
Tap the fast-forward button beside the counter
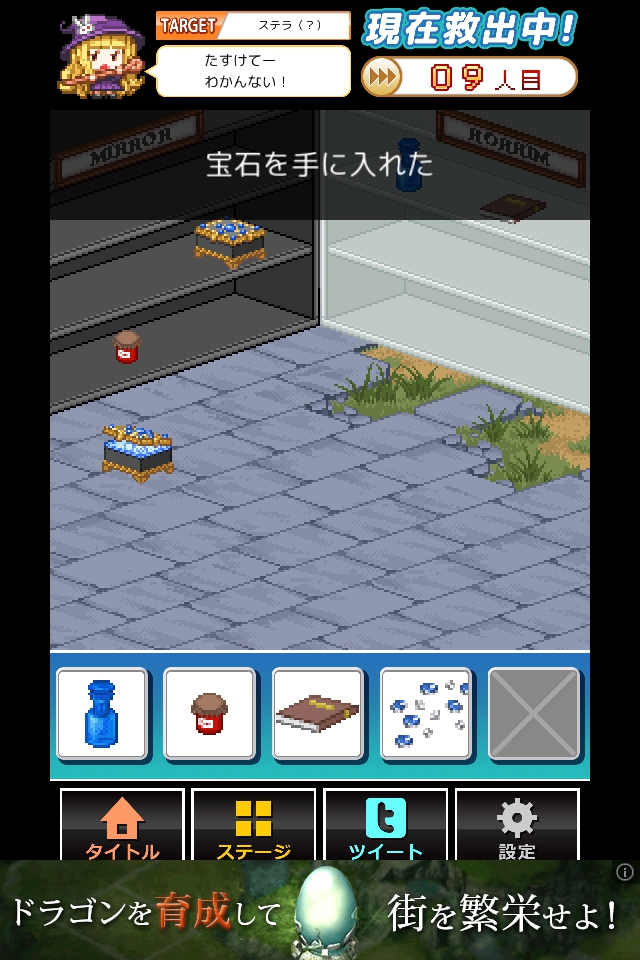tap(380, 76)
